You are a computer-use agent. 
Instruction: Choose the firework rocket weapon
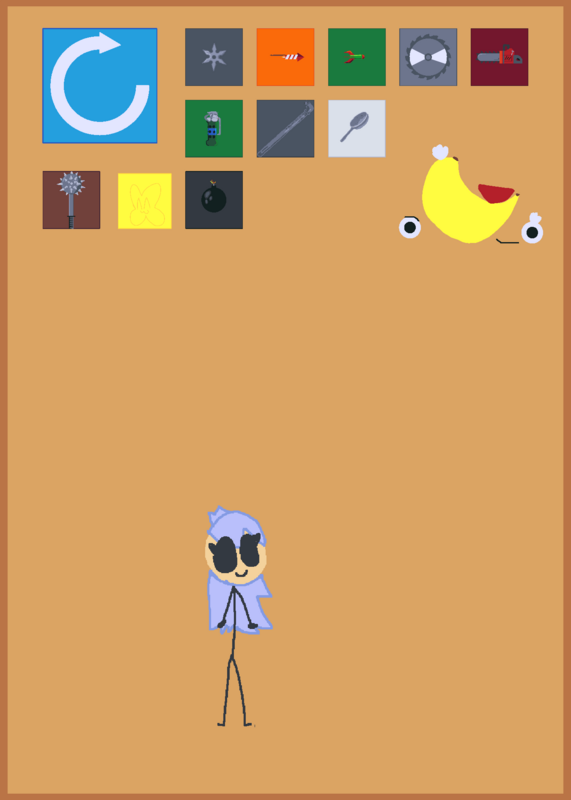point(285,57)
